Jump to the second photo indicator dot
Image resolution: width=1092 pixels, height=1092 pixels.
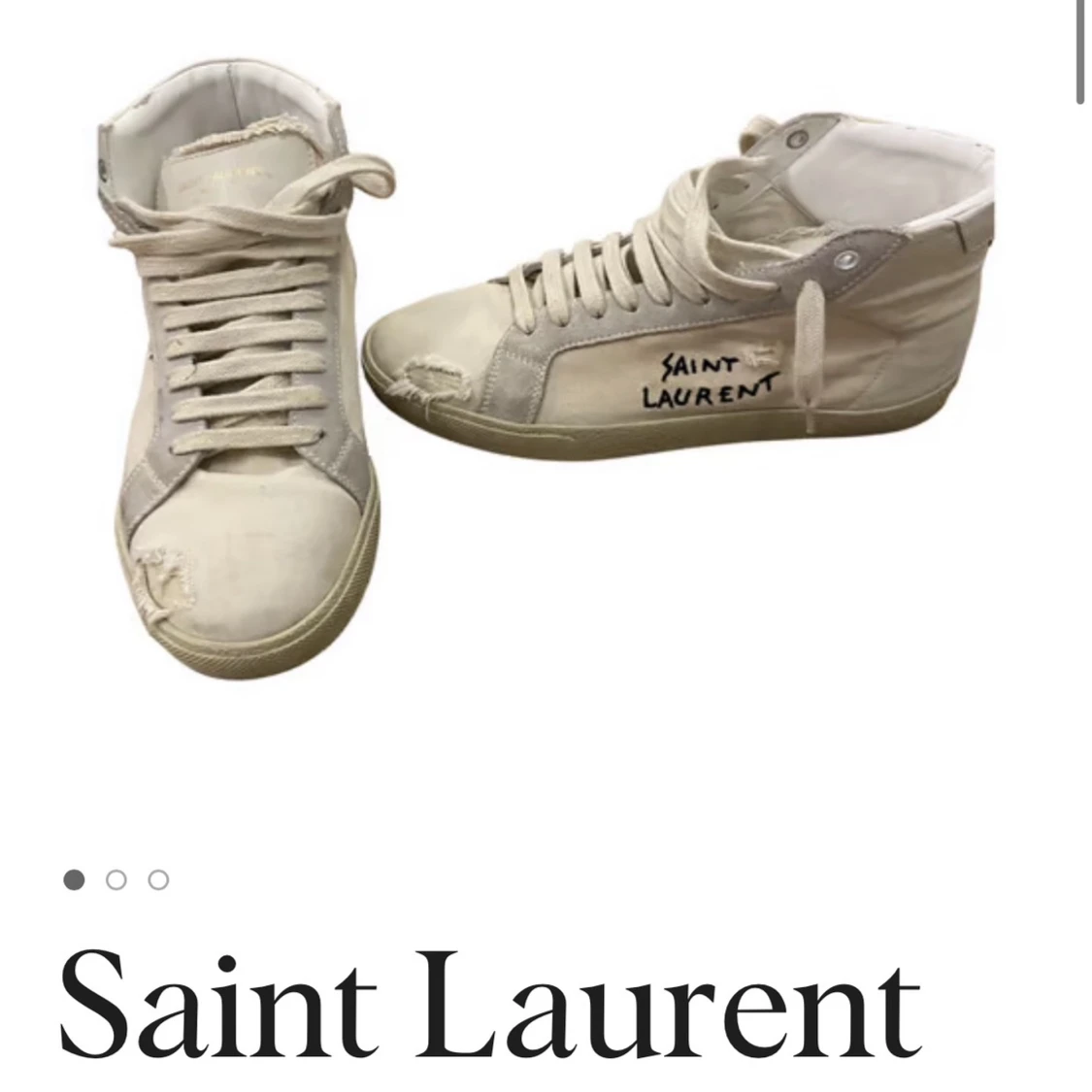pos(116,880)
